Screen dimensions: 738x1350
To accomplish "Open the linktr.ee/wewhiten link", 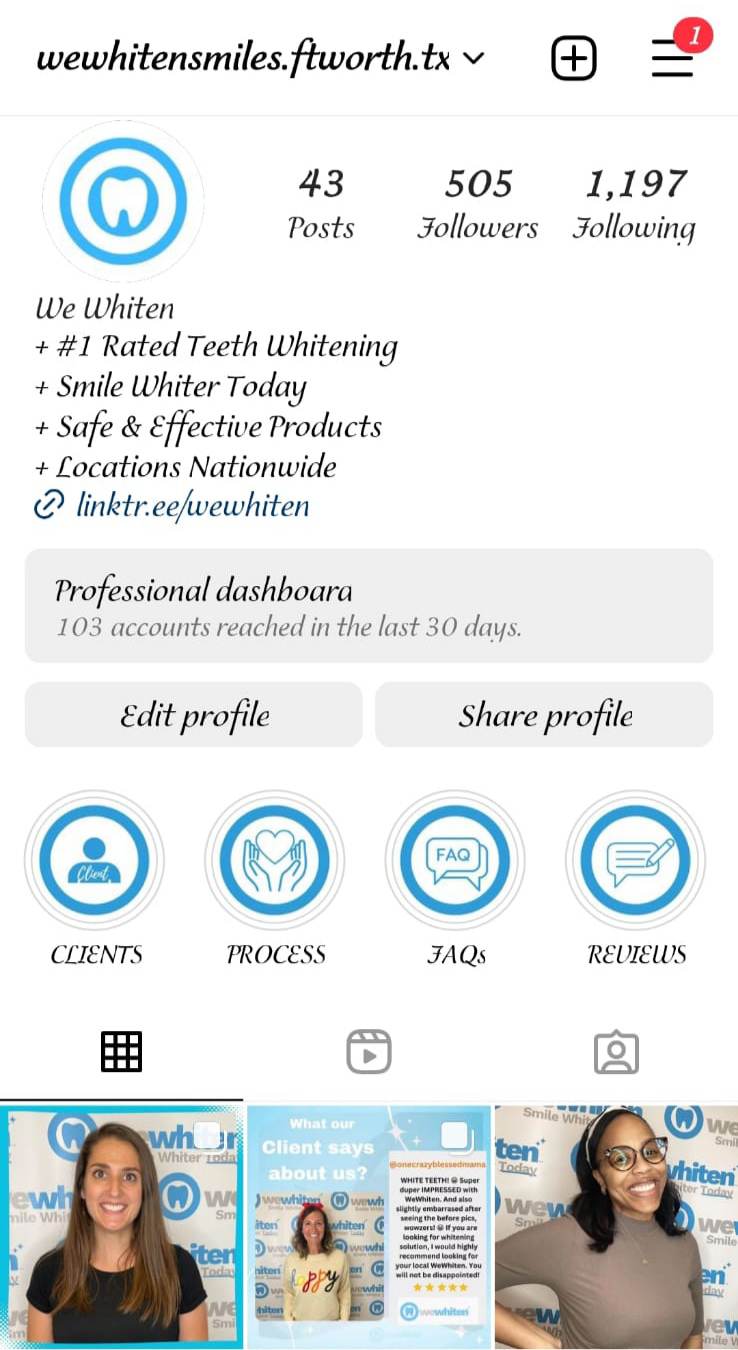I will [x=192, y=506].
